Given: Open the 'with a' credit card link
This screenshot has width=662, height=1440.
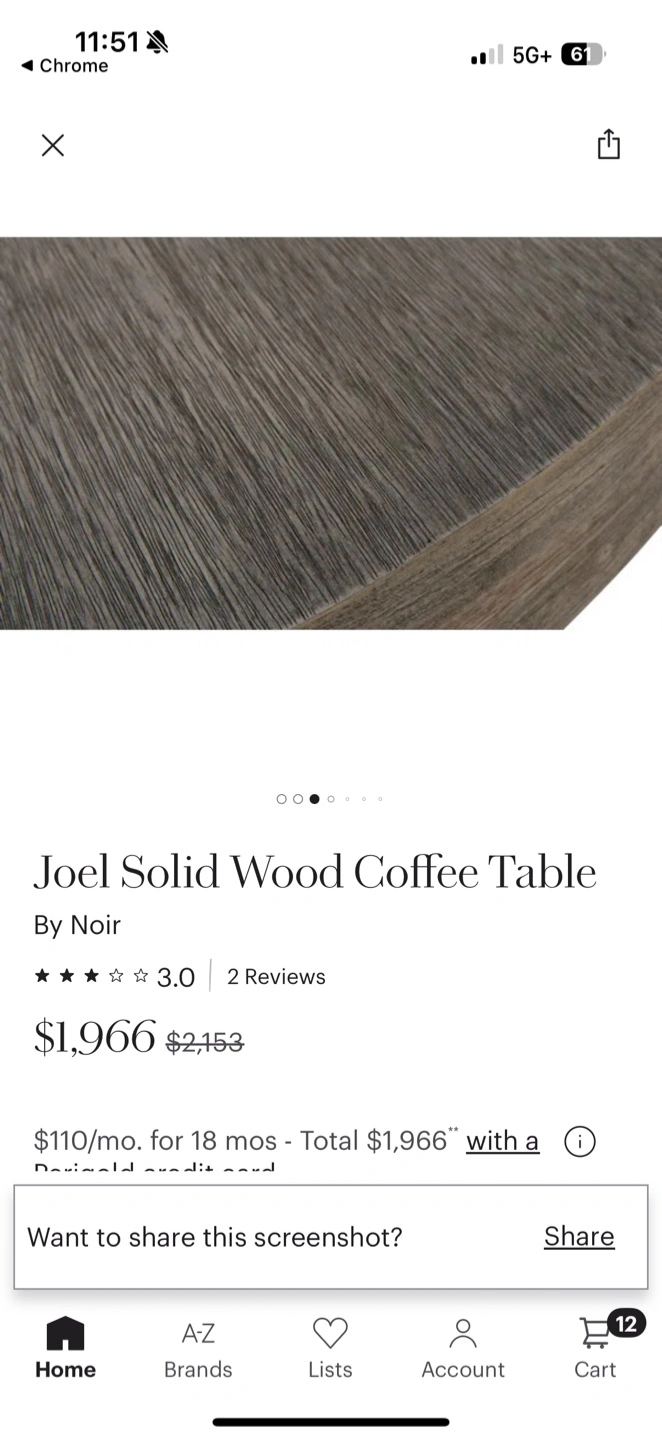Looking at the screenshot, I should tap(502, 1141).
